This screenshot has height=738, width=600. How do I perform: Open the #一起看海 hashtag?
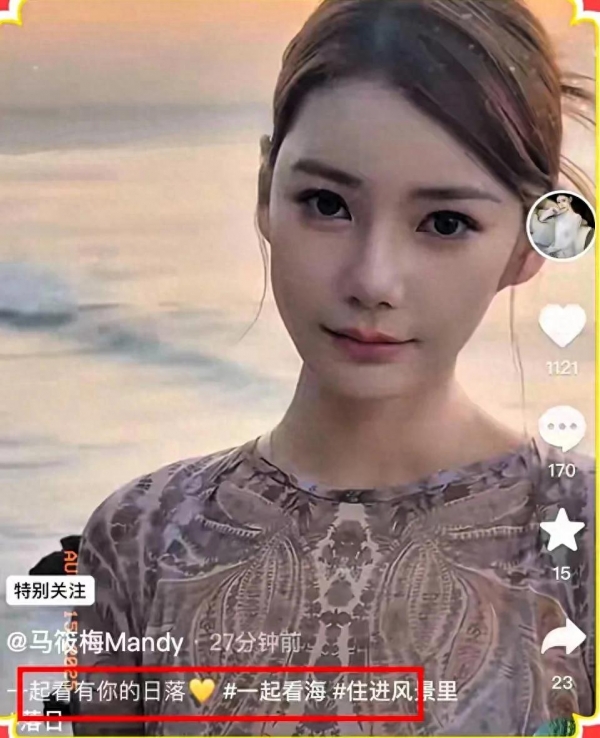pos(274,690)
